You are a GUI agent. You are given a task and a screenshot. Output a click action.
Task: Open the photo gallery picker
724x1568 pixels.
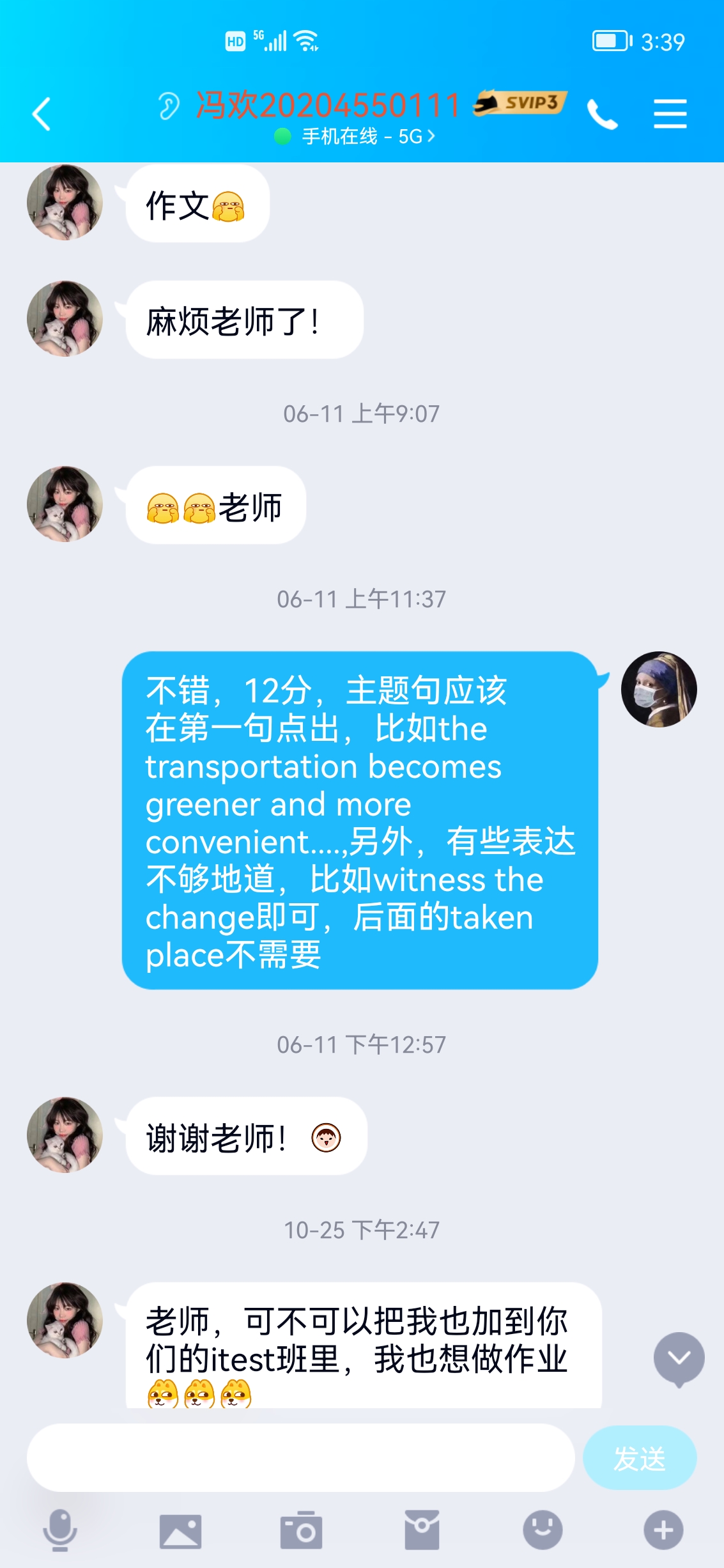coord(180,1530)
